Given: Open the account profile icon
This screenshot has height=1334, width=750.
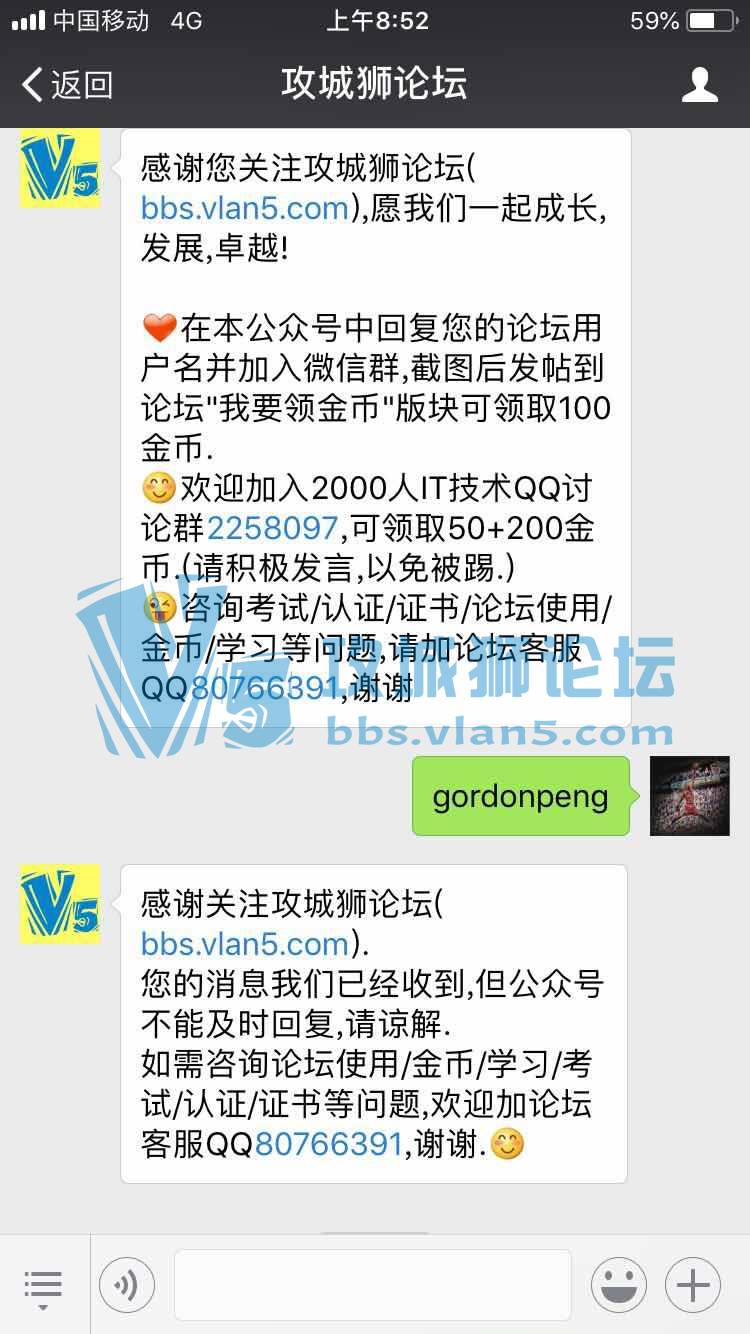Looking at the screenshot, I should (x=699, y=85).
